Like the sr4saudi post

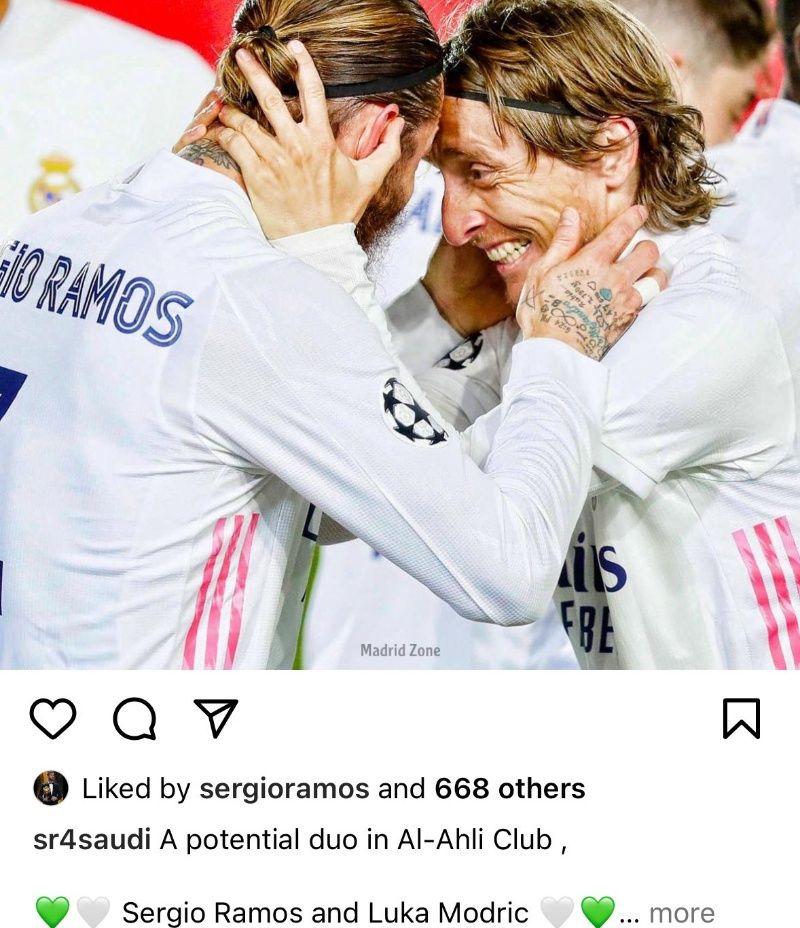pyautogui.click(x=53, y=718)
